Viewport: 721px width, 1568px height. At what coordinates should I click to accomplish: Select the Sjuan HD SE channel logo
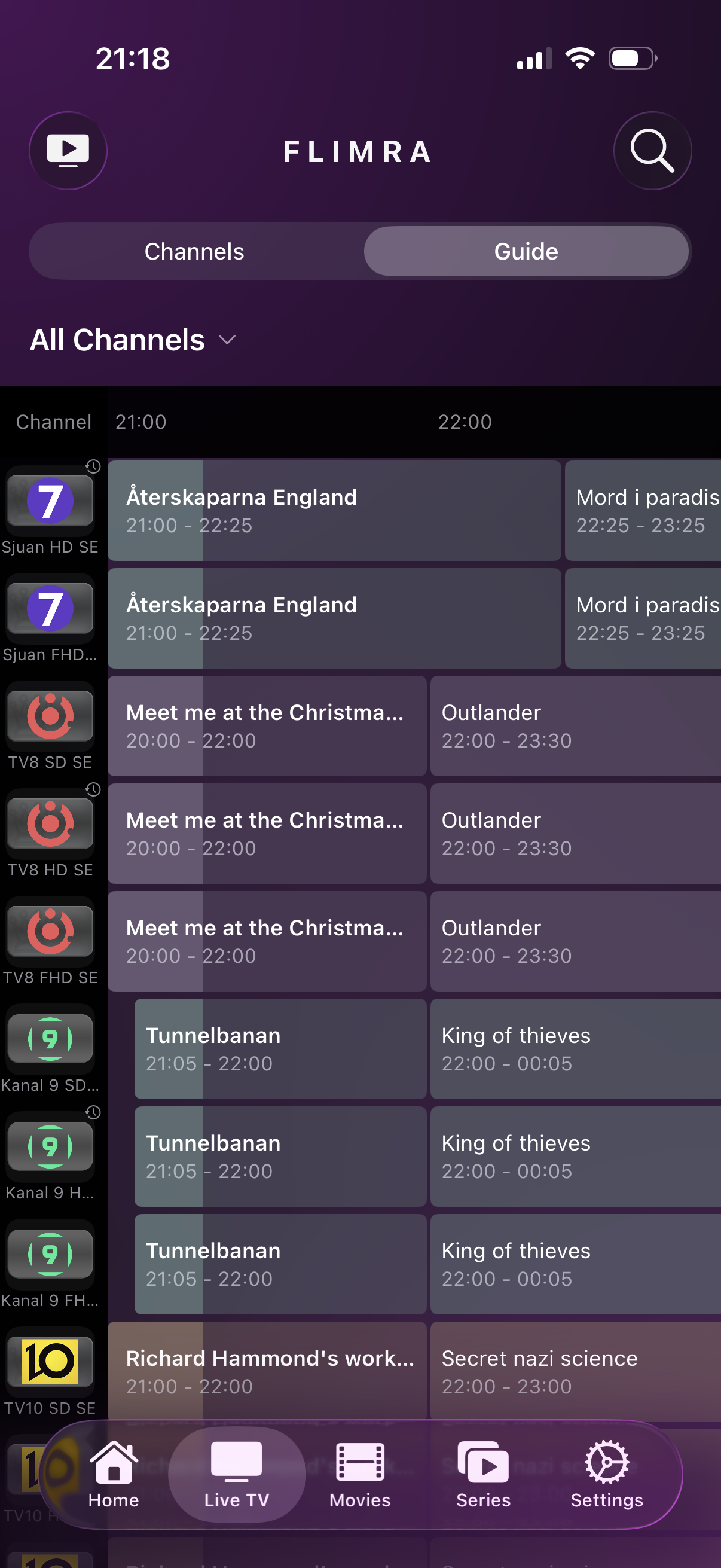(50, 501)
